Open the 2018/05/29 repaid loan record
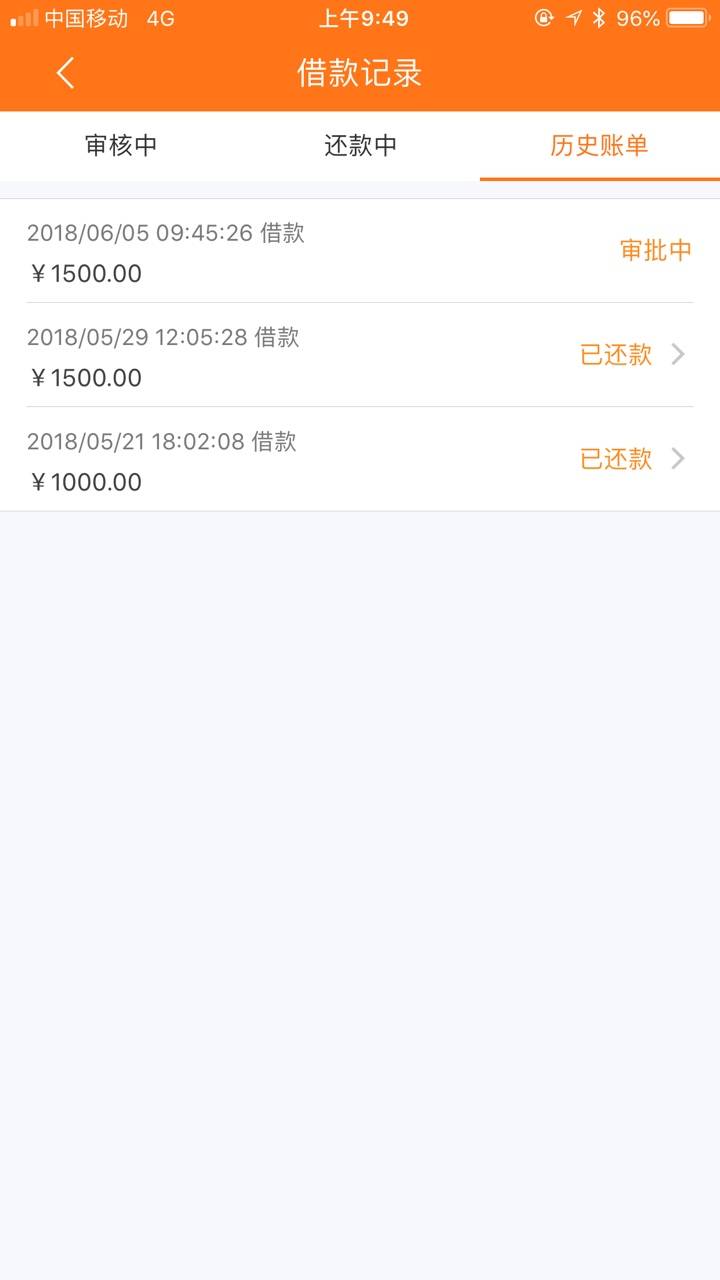 [360, 355]
